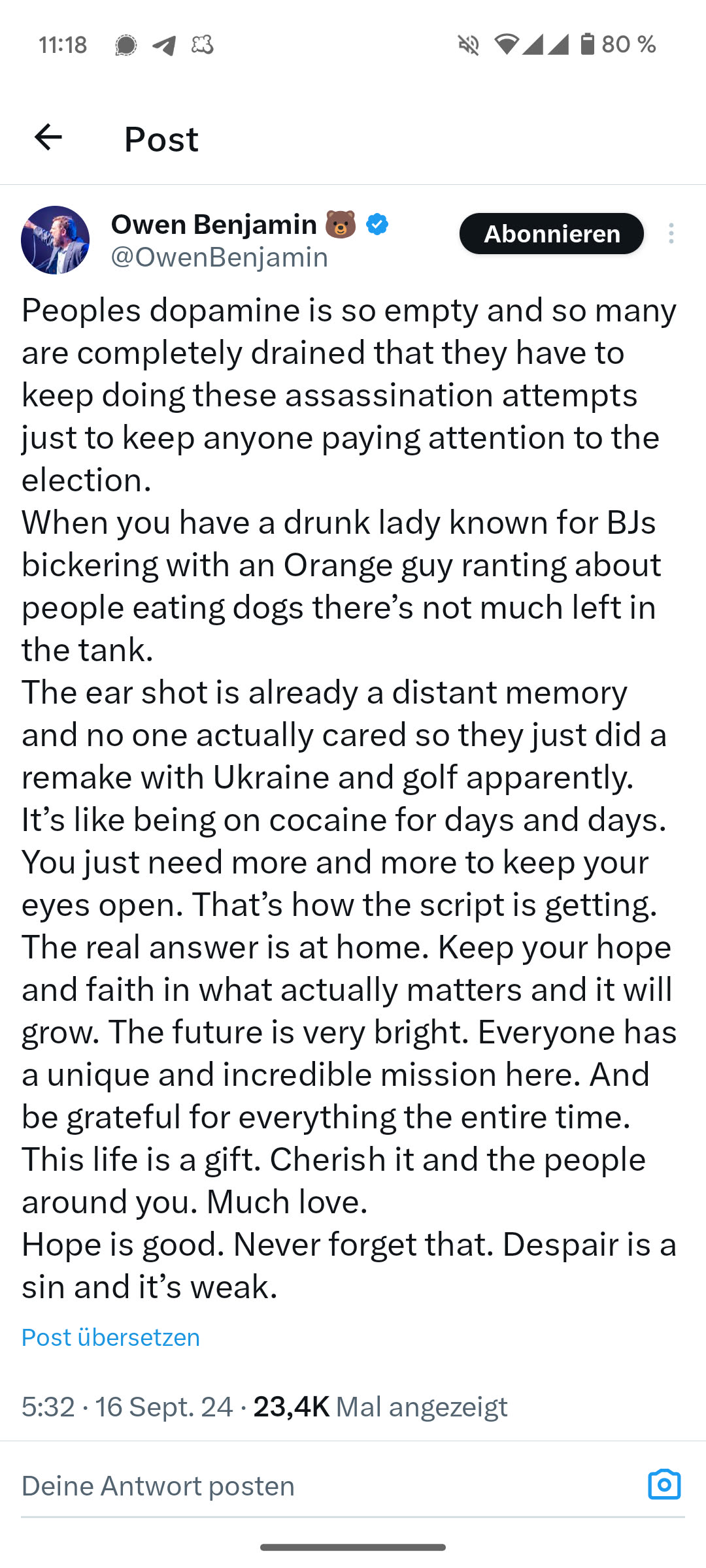Tap the Abonnieren button
Screen dimensions: 706x1568
[551, 234]
